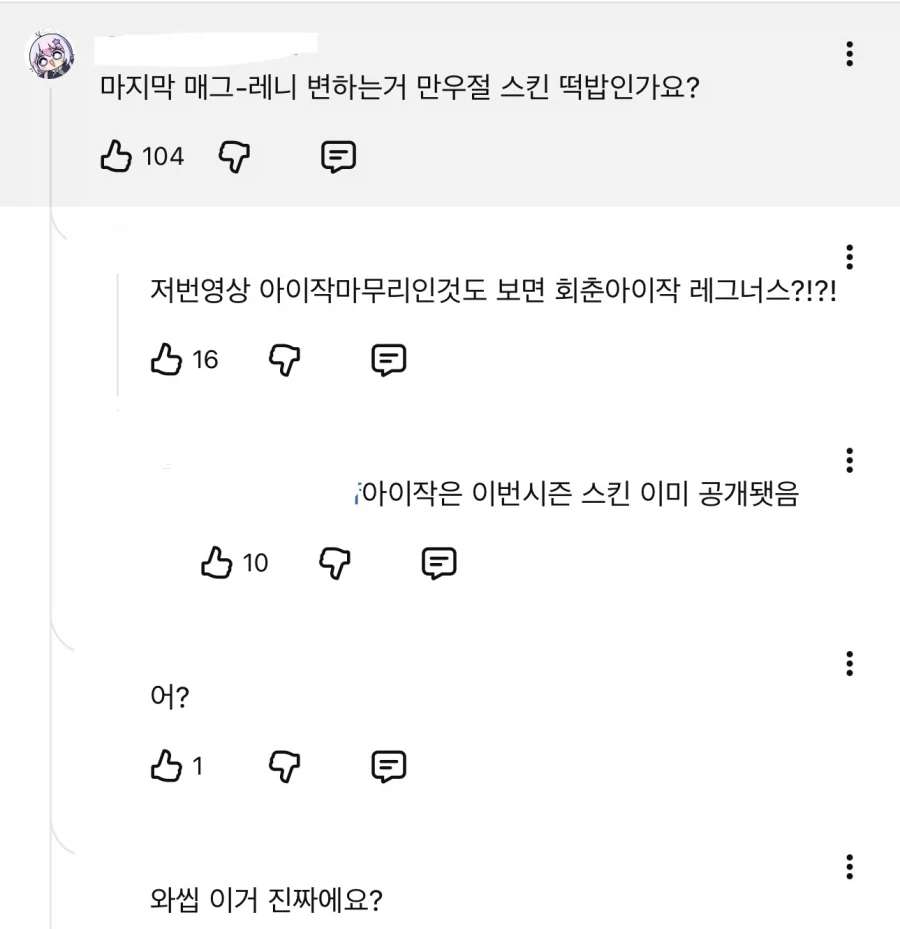Screen dimensions: 900x929
Task: Dislike the reply showing 10 likes
Action: pos(336,562)
